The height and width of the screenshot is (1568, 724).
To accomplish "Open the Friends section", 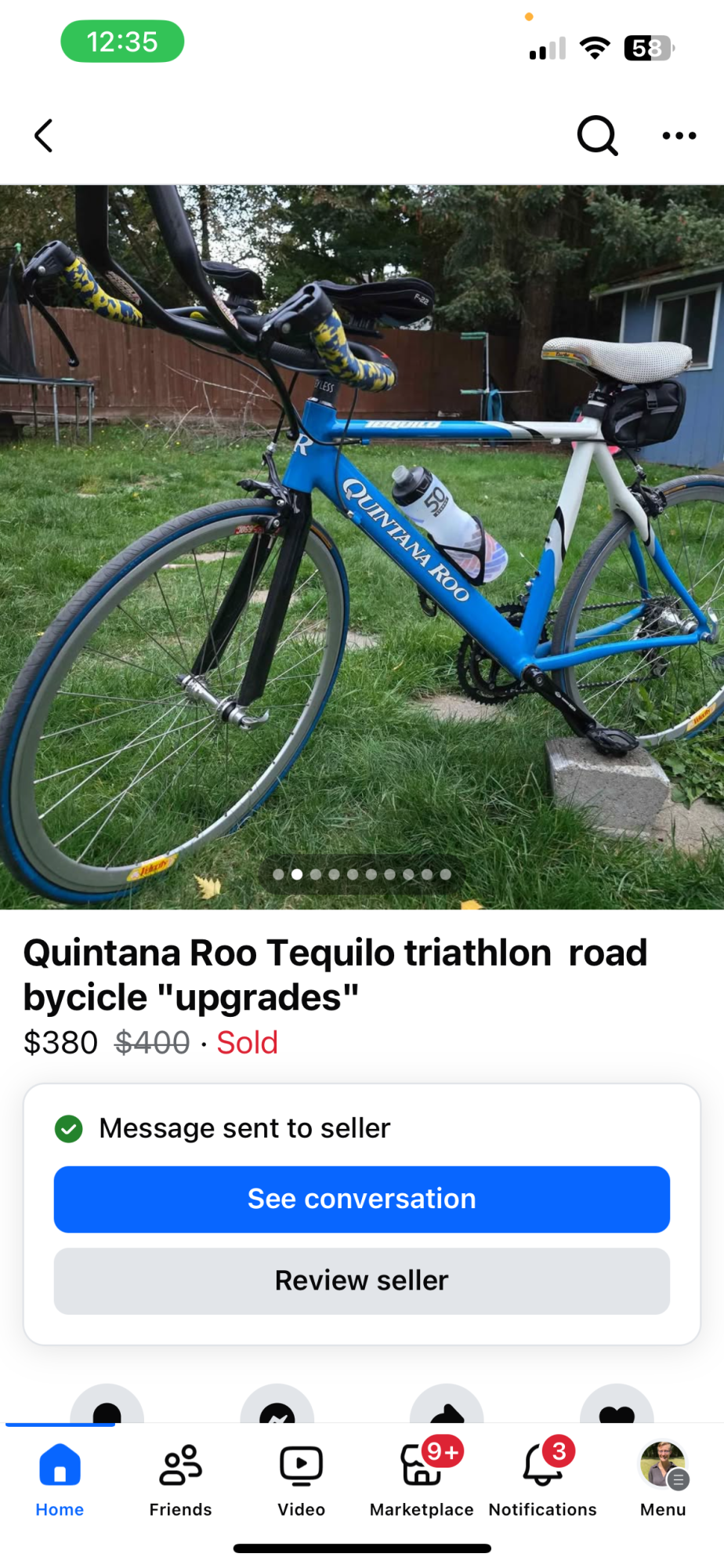I will pyautogui.click(x=179, y=1472).
